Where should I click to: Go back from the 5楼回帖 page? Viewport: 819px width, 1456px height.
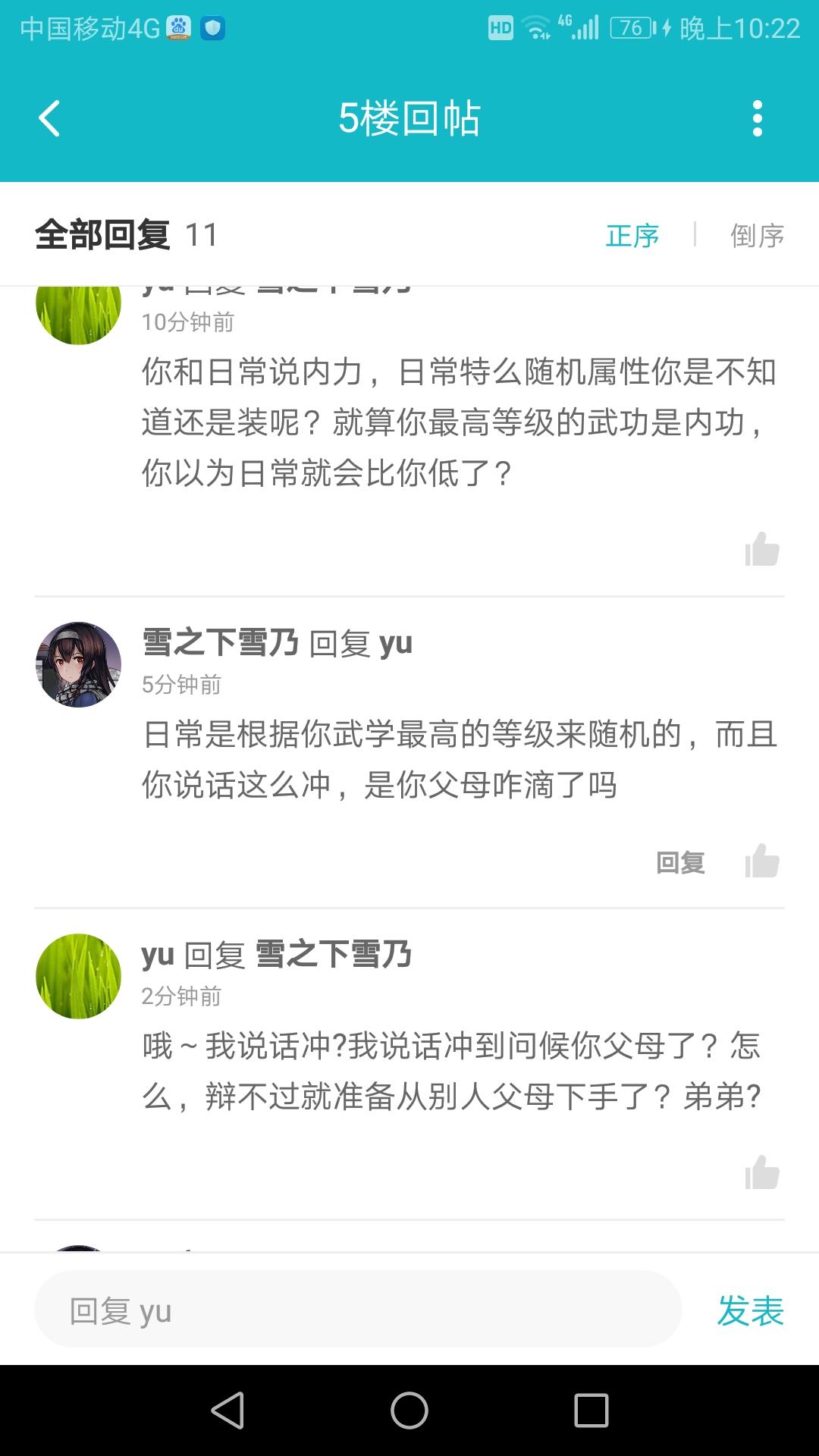pos(50,119)
